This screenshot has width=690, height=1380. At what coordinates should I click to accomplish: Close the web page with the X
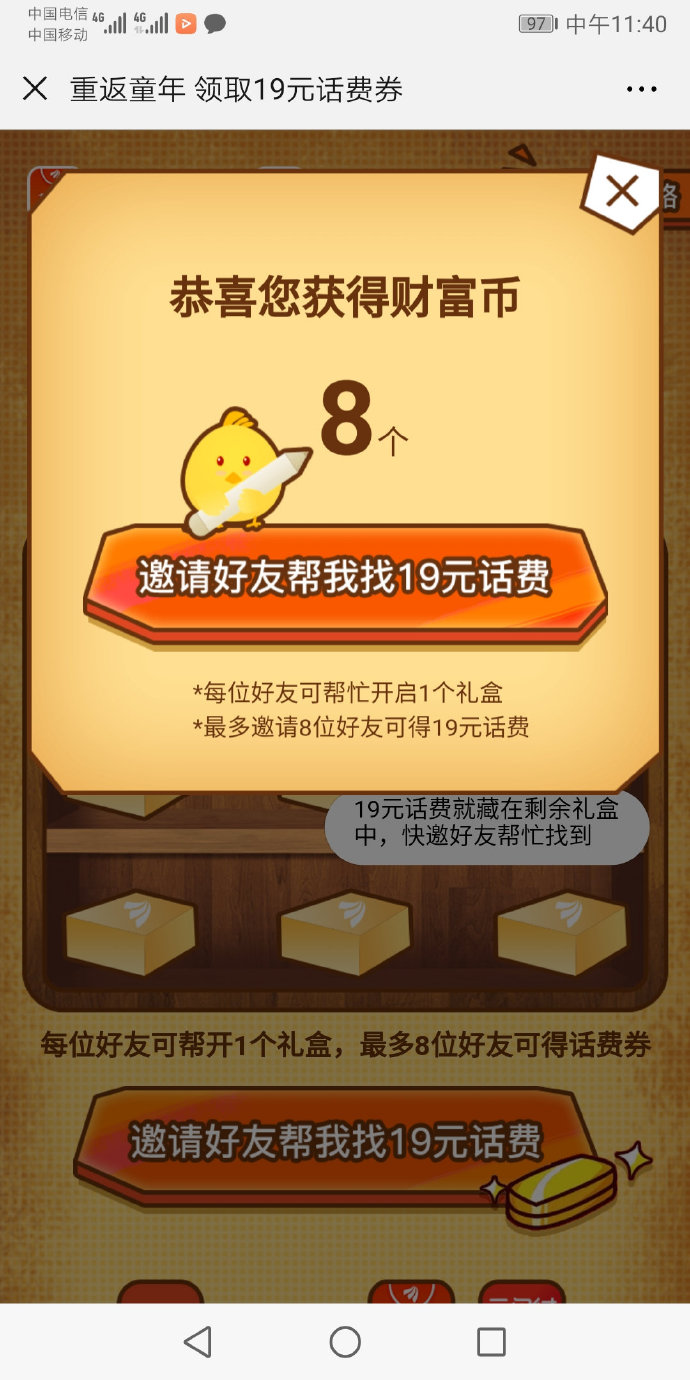pos(35,89)
